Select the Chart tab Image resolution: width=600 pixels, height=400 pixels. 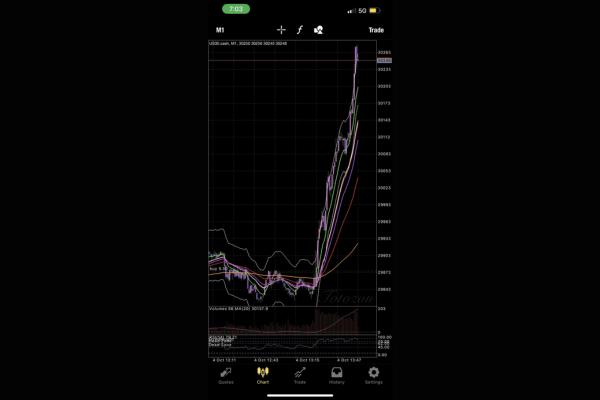(x=263, y=375)
